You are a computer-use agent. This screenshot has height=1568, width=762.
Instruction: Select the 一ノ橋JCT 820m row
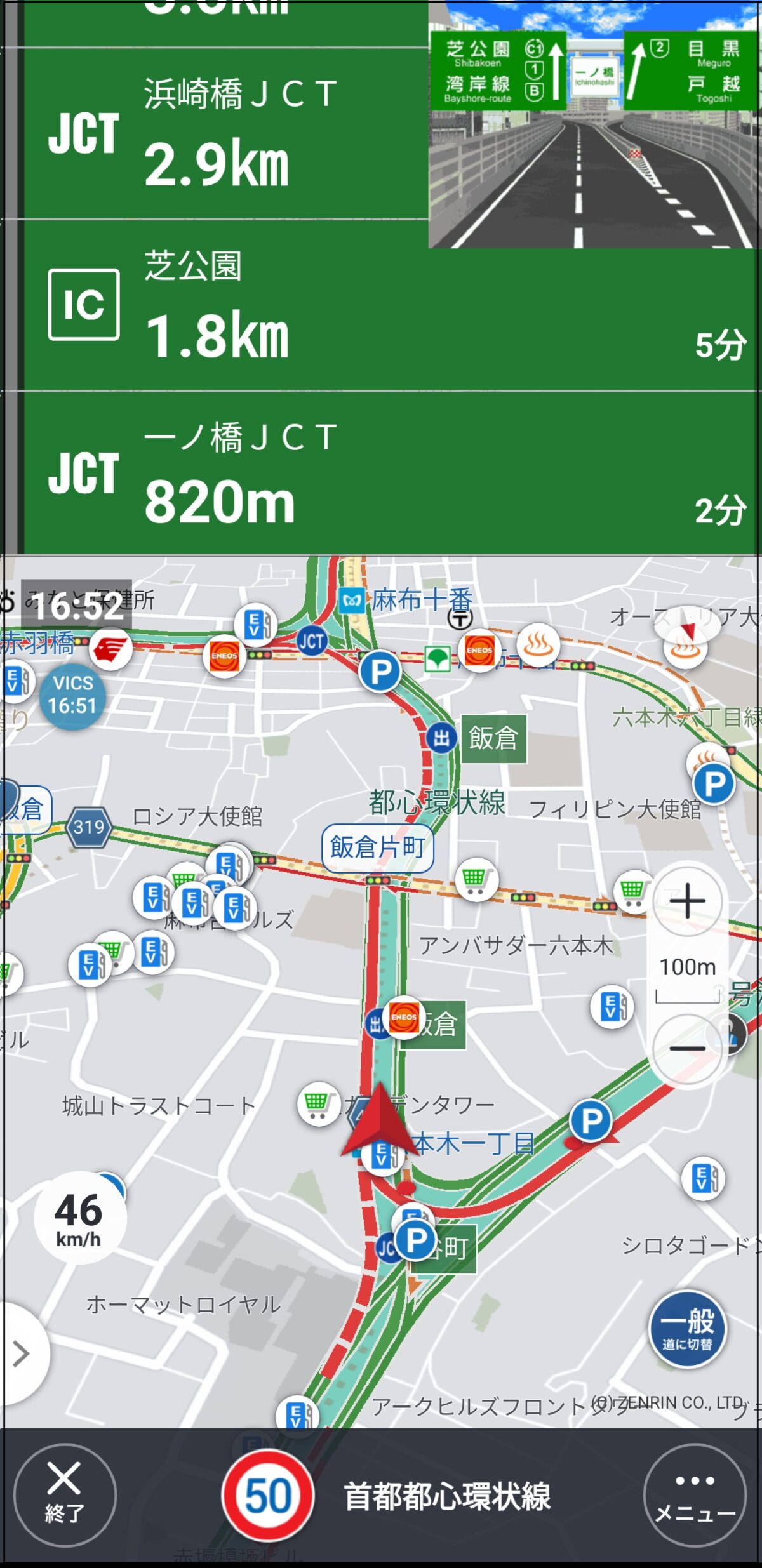(x=381, y=473)
